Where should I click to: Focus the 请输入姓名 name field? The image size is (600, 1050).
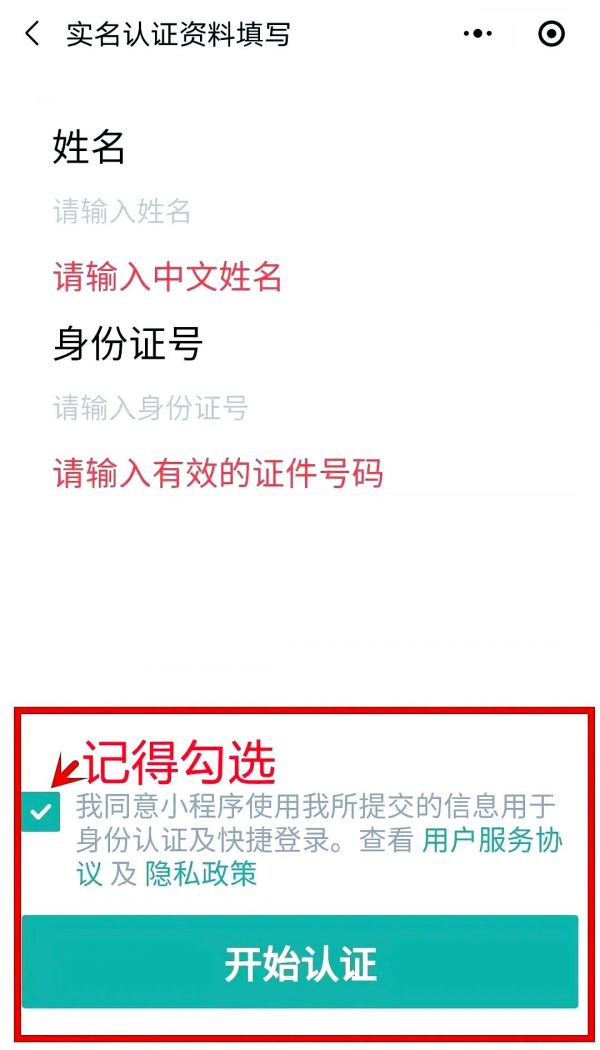[x=300, y=212]
